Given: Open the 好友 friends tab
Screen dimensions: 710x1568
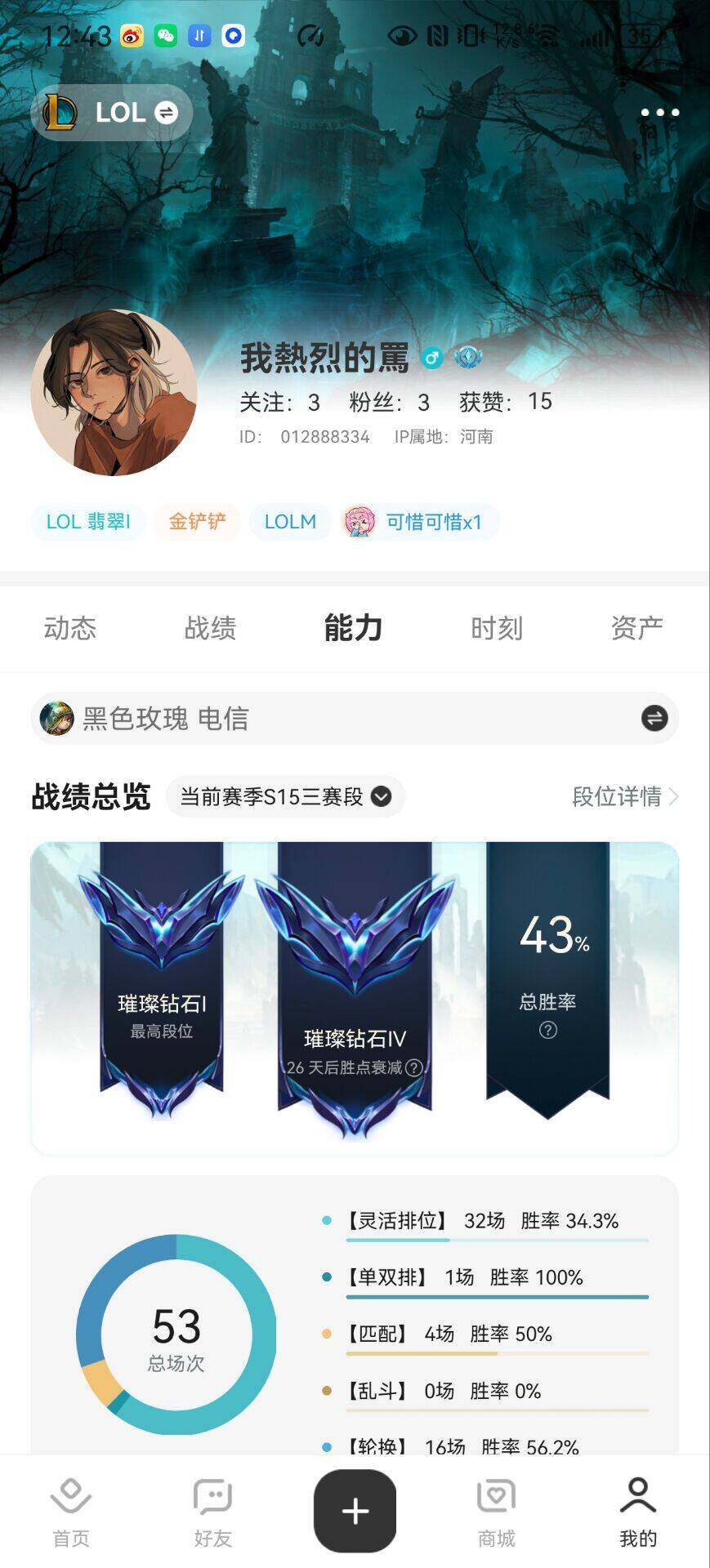Looking at the screenshot, I should pos(212,1512).
